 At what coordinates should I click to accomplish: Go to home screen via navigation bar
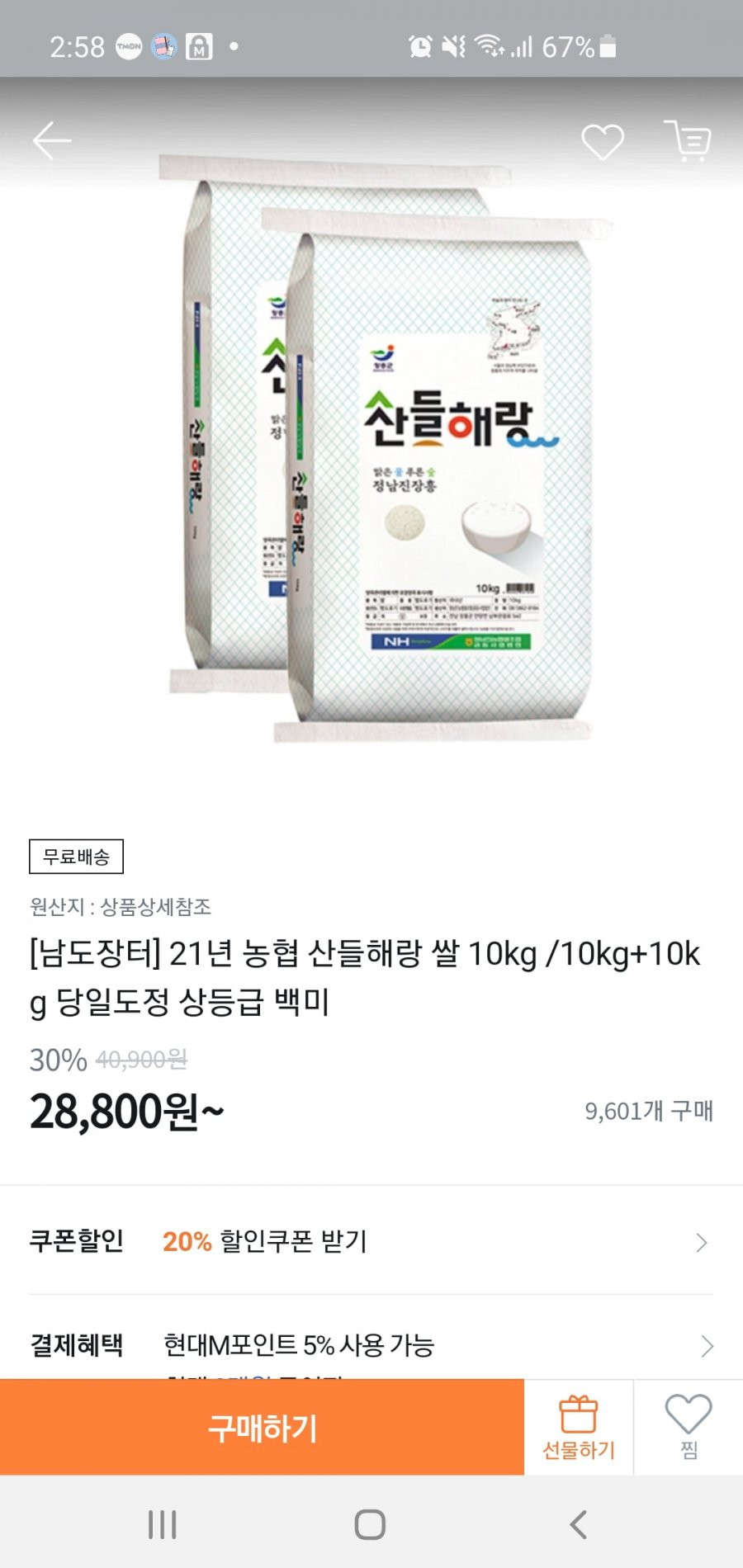370,1524
